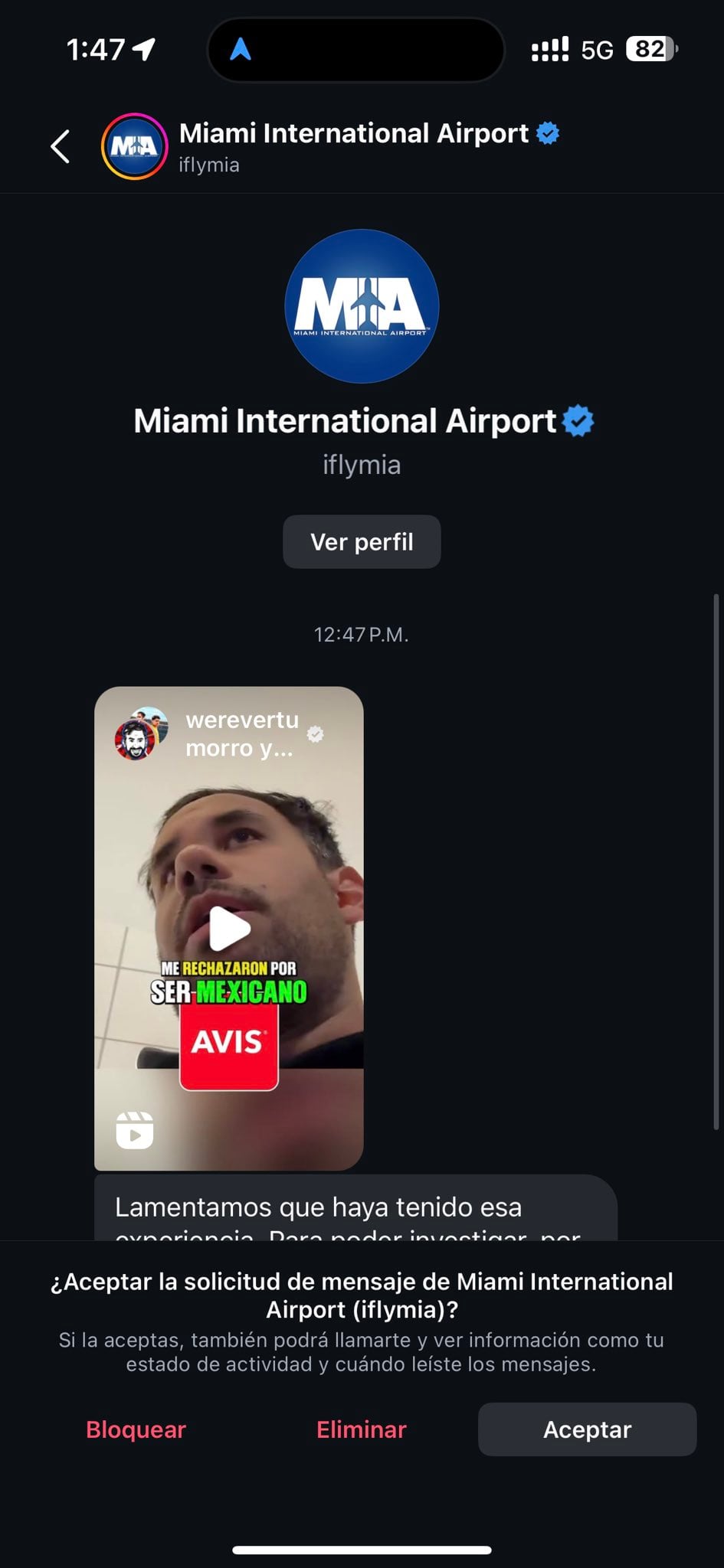The image size is (724, 1568).
Task: Block the sender with Bloquear
Action: [136, 1429]
